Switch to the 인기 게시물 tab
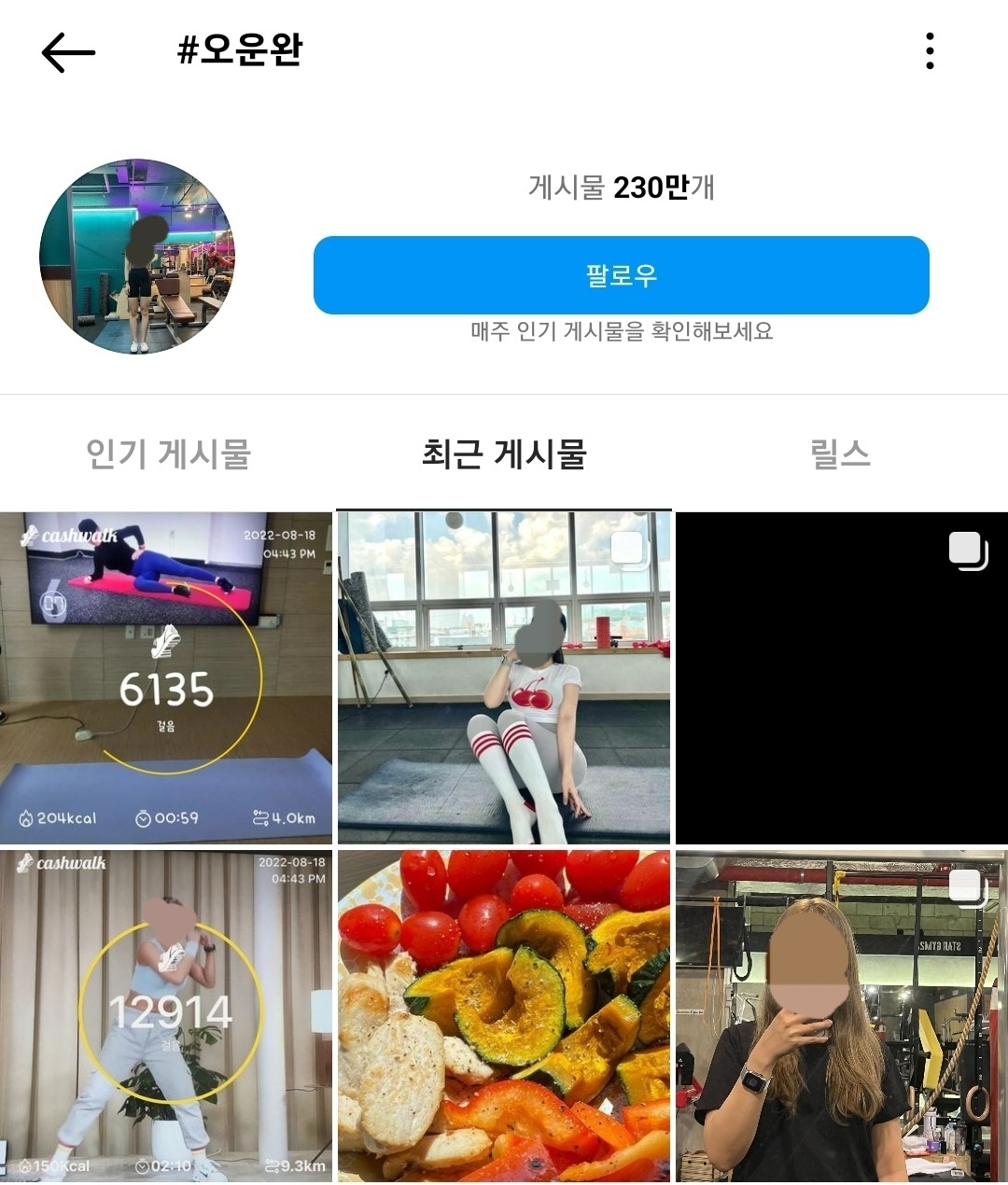This screenshot has width=1008, height=1185. 166,453
